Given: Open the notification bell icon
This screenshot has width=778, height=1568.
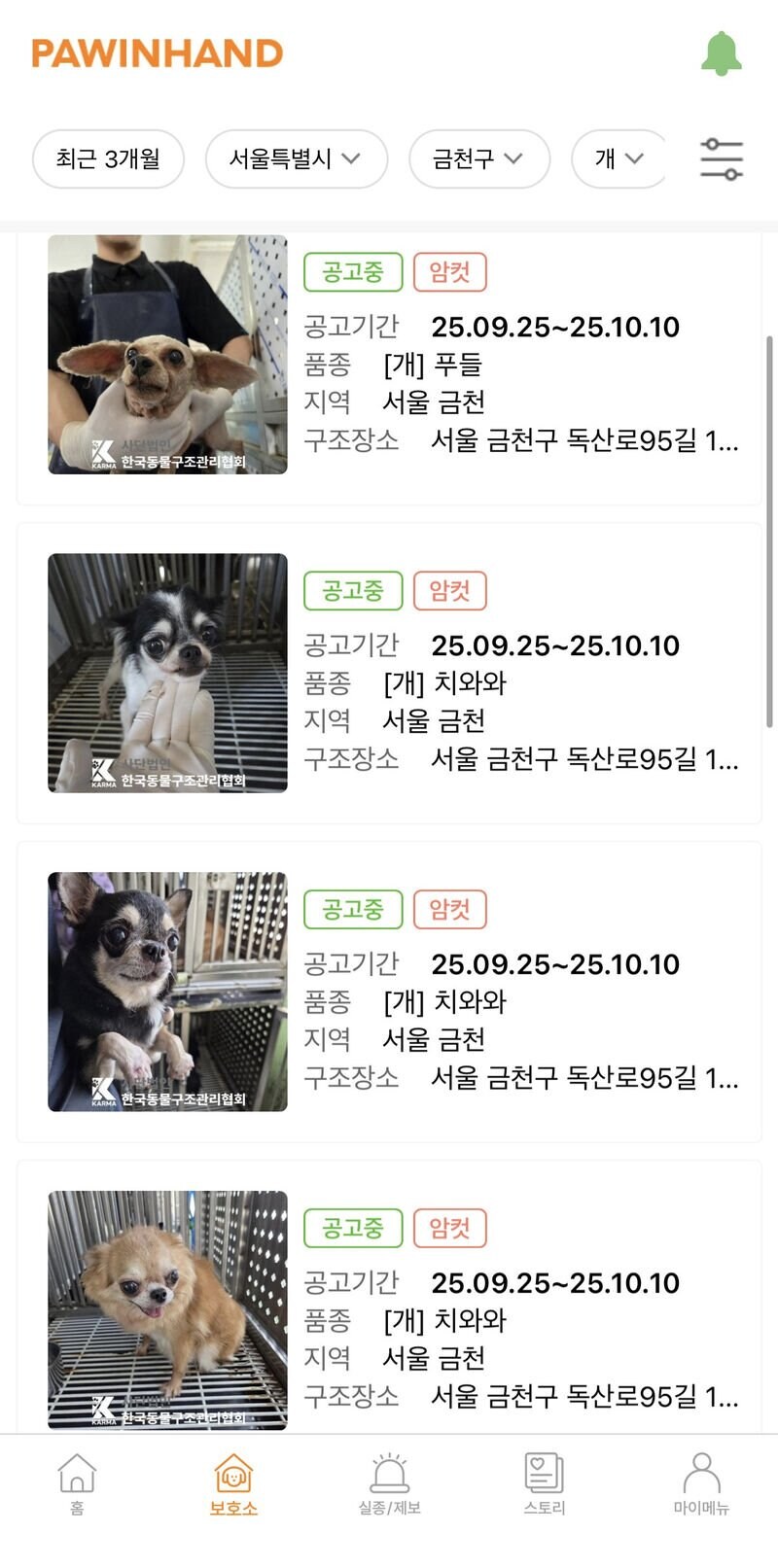Looking at the screenshot, I should coord(723,53).
